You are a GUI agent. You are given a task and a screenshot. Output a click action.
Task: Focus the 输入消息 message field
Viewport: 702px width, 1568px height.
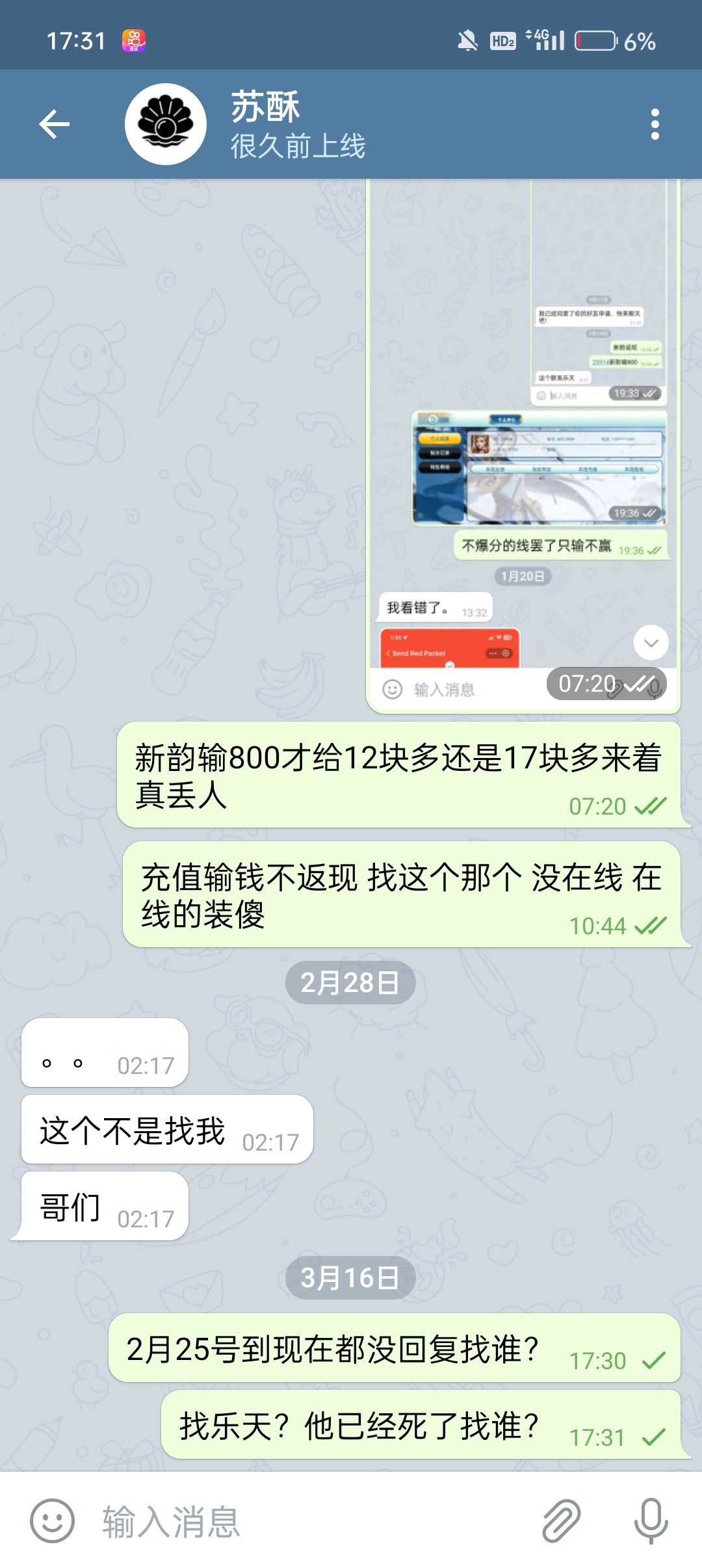(x=312, y=1521)
